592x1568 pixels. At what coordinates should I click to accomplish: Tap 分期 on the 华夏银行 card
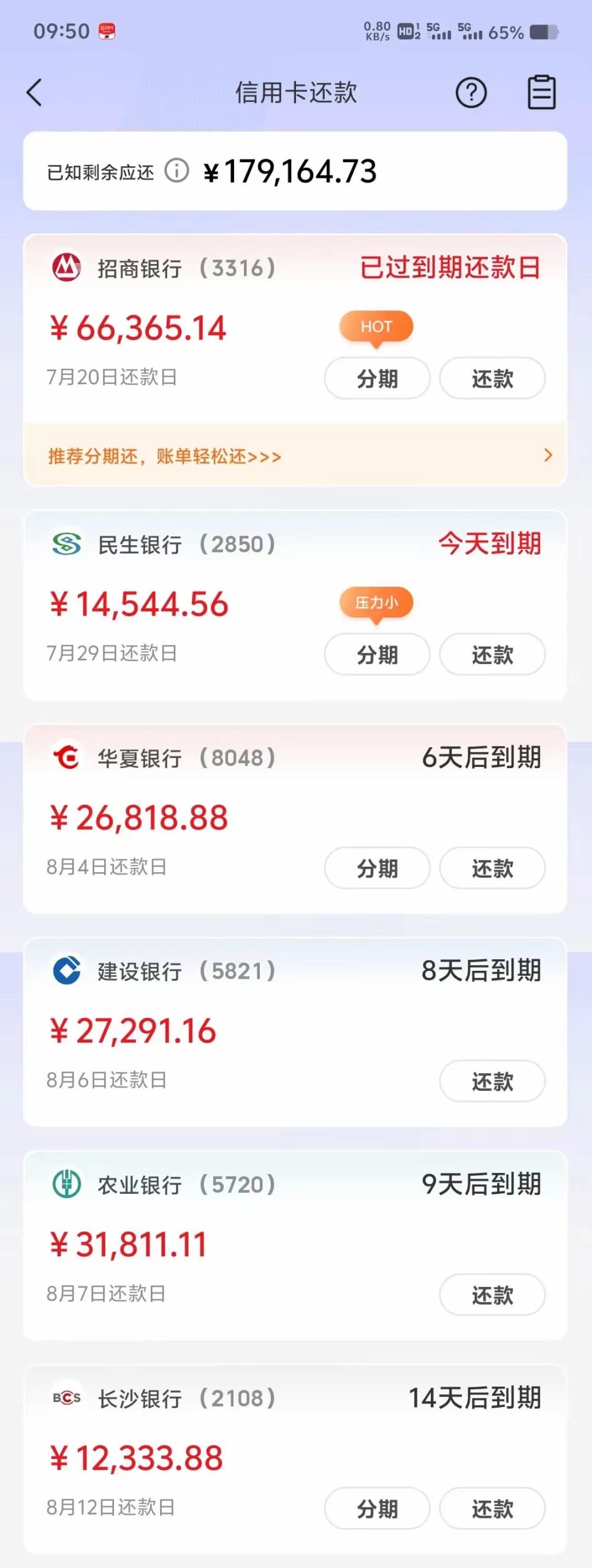377,868
